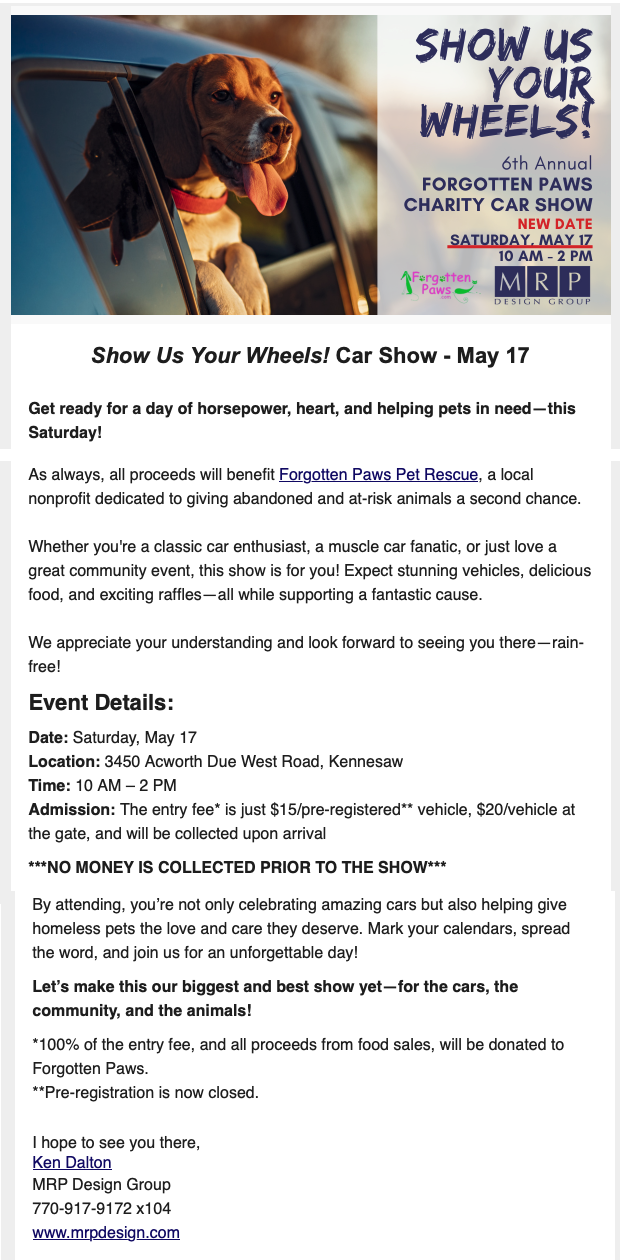Visit www.mrpdesign.com link
This screenshot has height=1260, width=620.
pyautogui.click(x=106, y=1232)
